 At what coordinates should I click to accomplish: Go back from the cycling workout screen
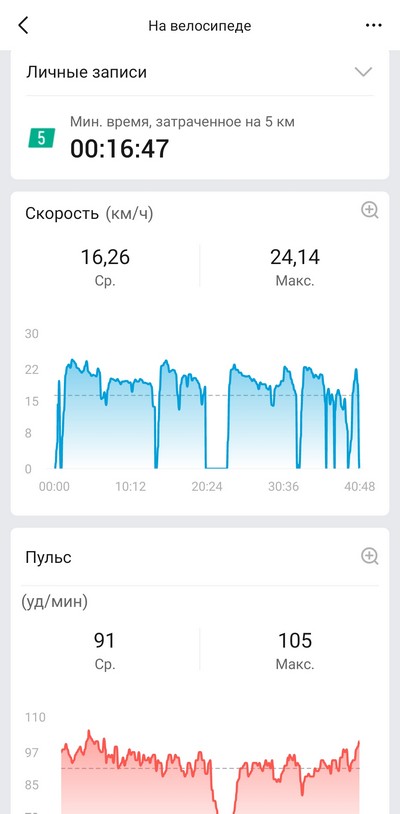23,25
